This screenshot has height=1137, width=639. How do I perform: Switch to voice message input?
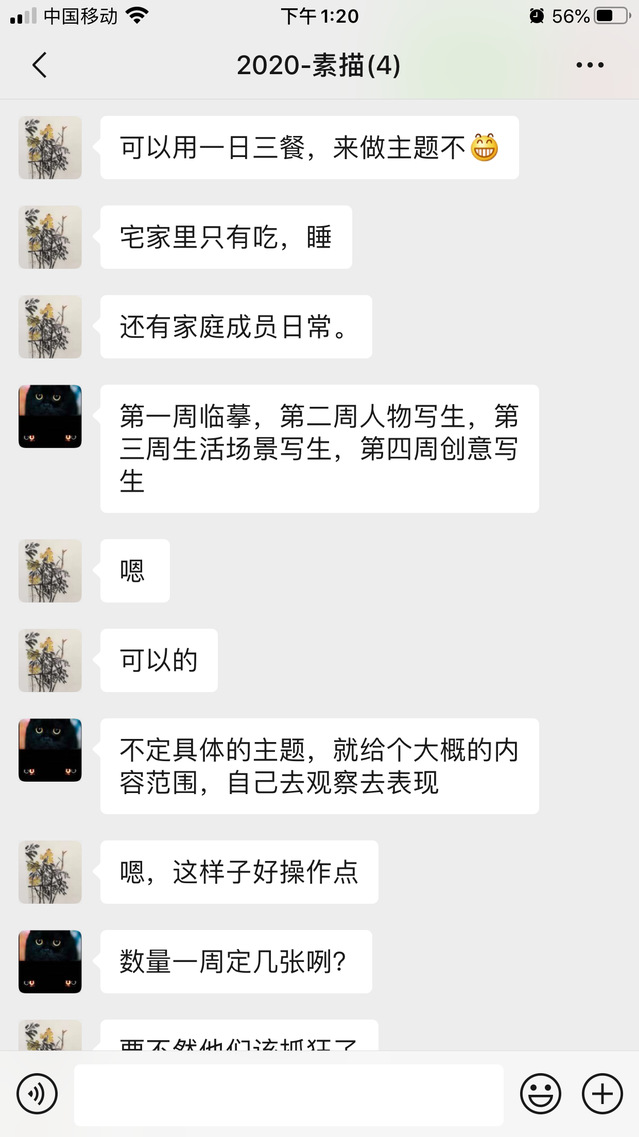click(x=37, y=1094)
